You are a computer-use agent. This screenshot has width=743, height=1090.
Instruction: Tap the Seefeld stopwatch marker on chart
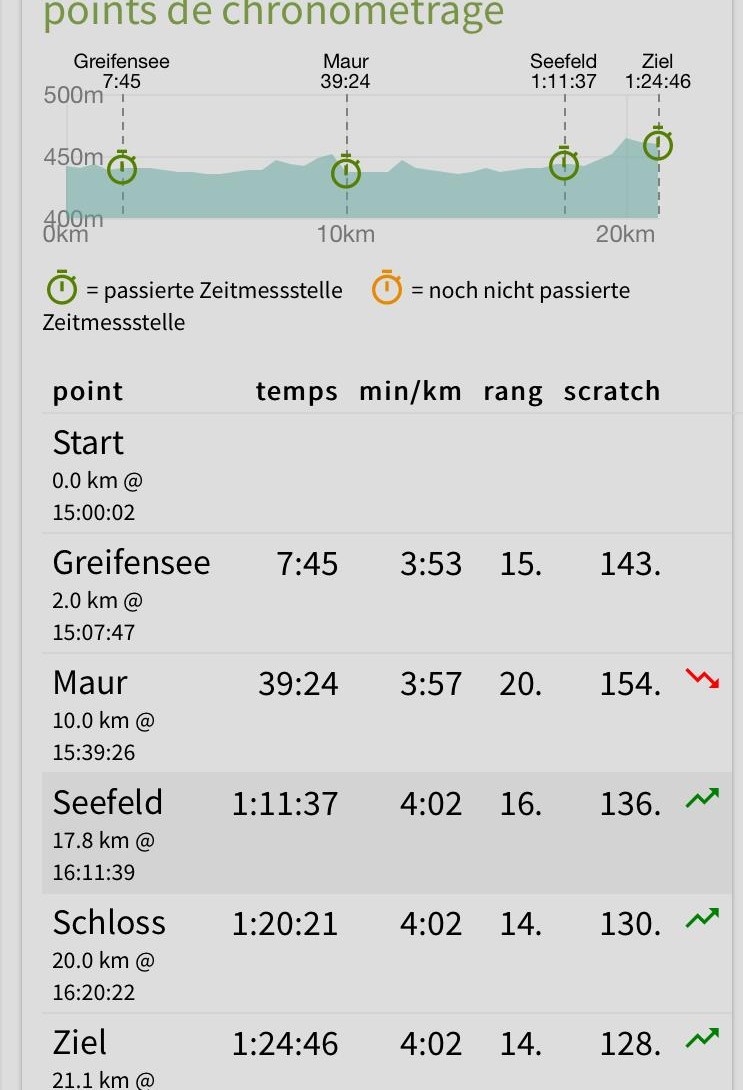pyautogui.click(x=564, y=164)
